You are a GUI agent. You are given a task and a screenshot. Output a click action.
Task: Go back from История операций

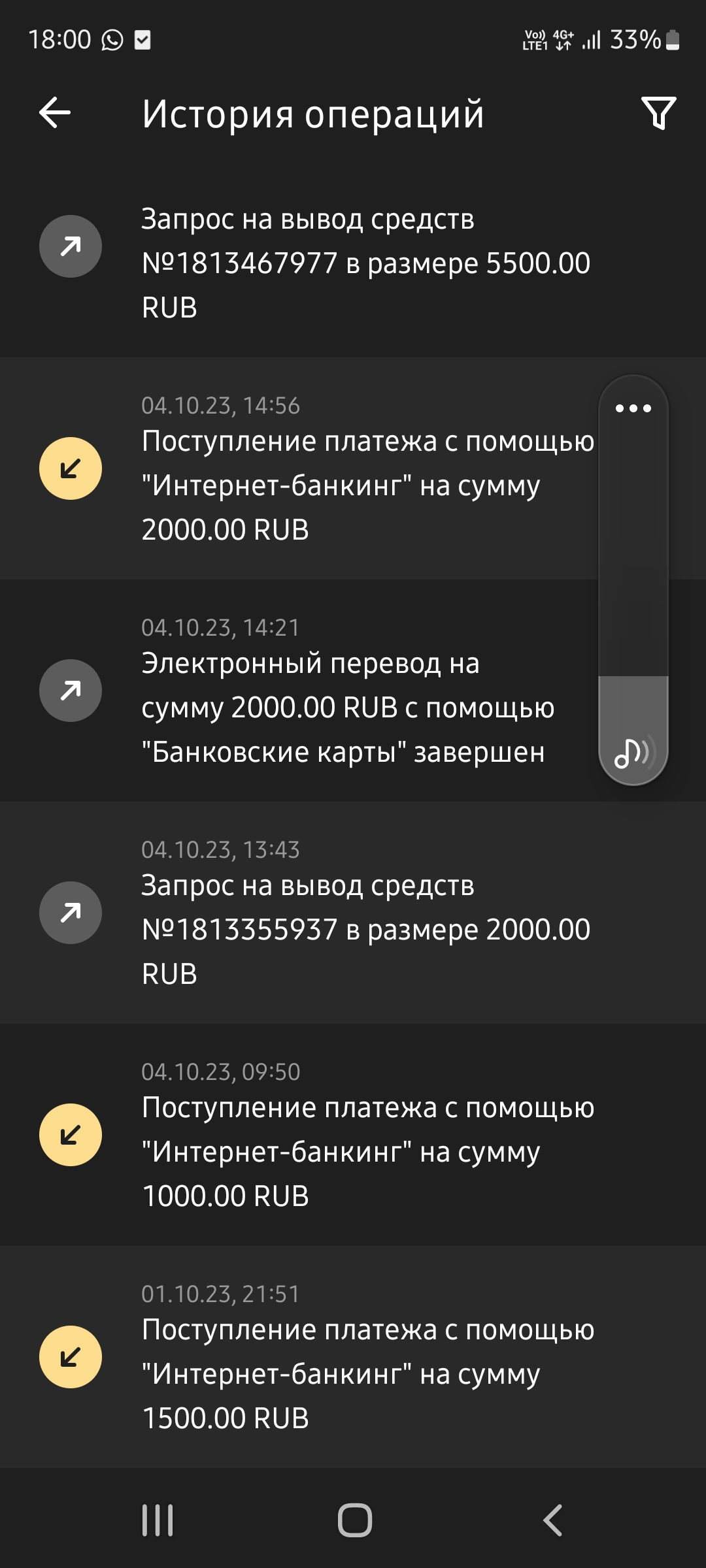tap(55, 113)
